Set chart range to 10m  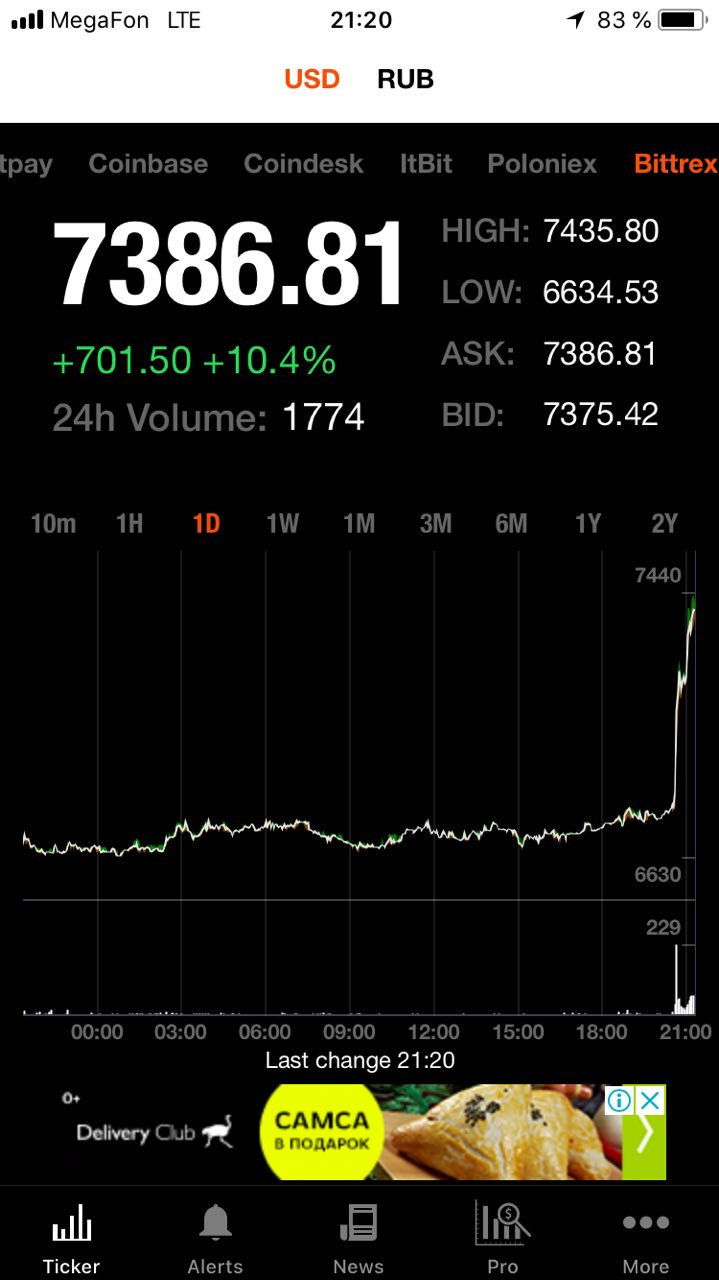(53, 523)
